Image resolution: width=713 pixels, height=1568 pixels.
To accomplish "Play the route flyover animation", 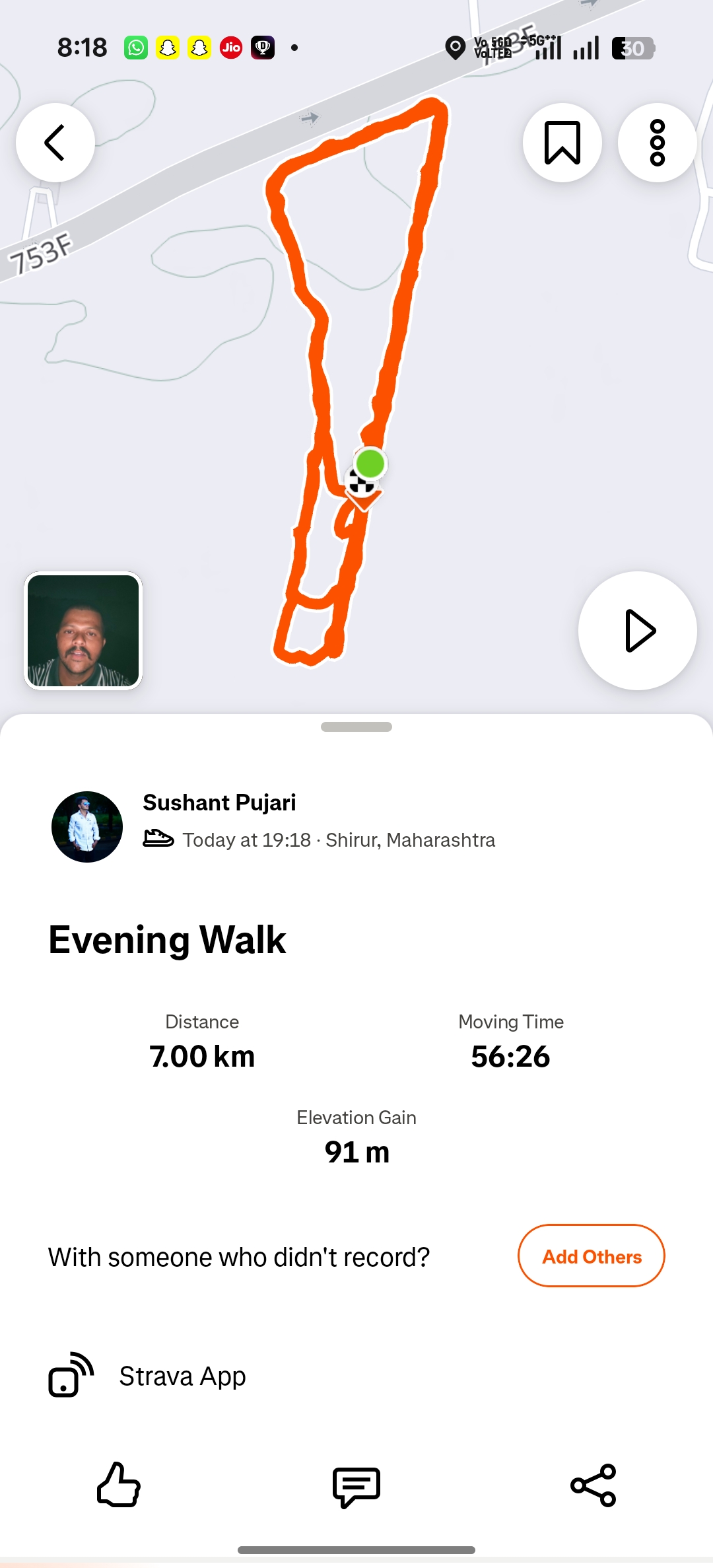I will 637,631.
